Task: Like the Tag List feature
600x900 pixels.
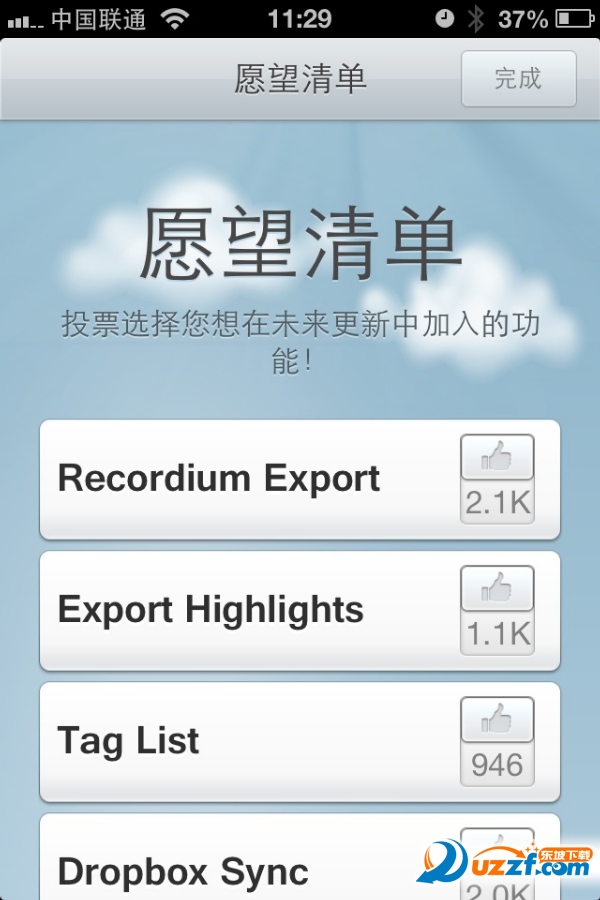Action: 497,721
